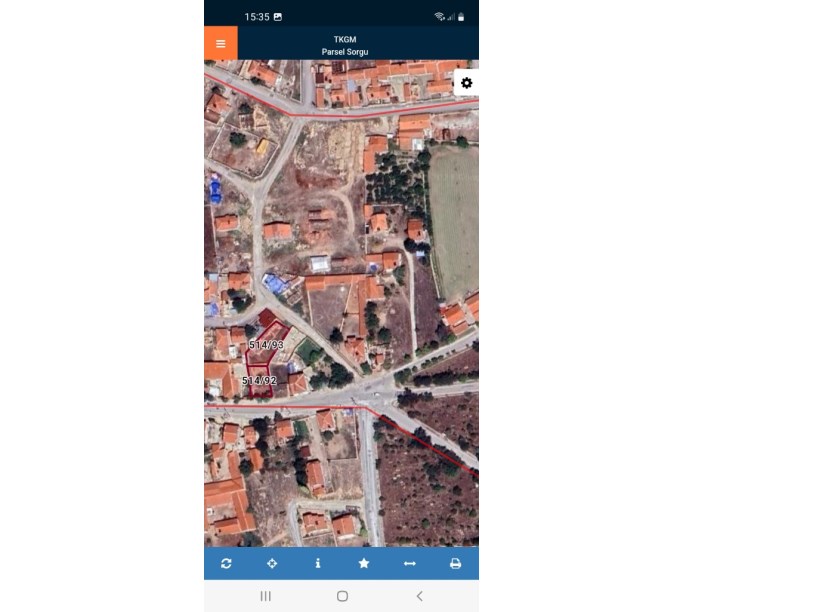Center map on my location
This screenshot has width=816, height=612.
pyautogui.click(x=272, y=564)
